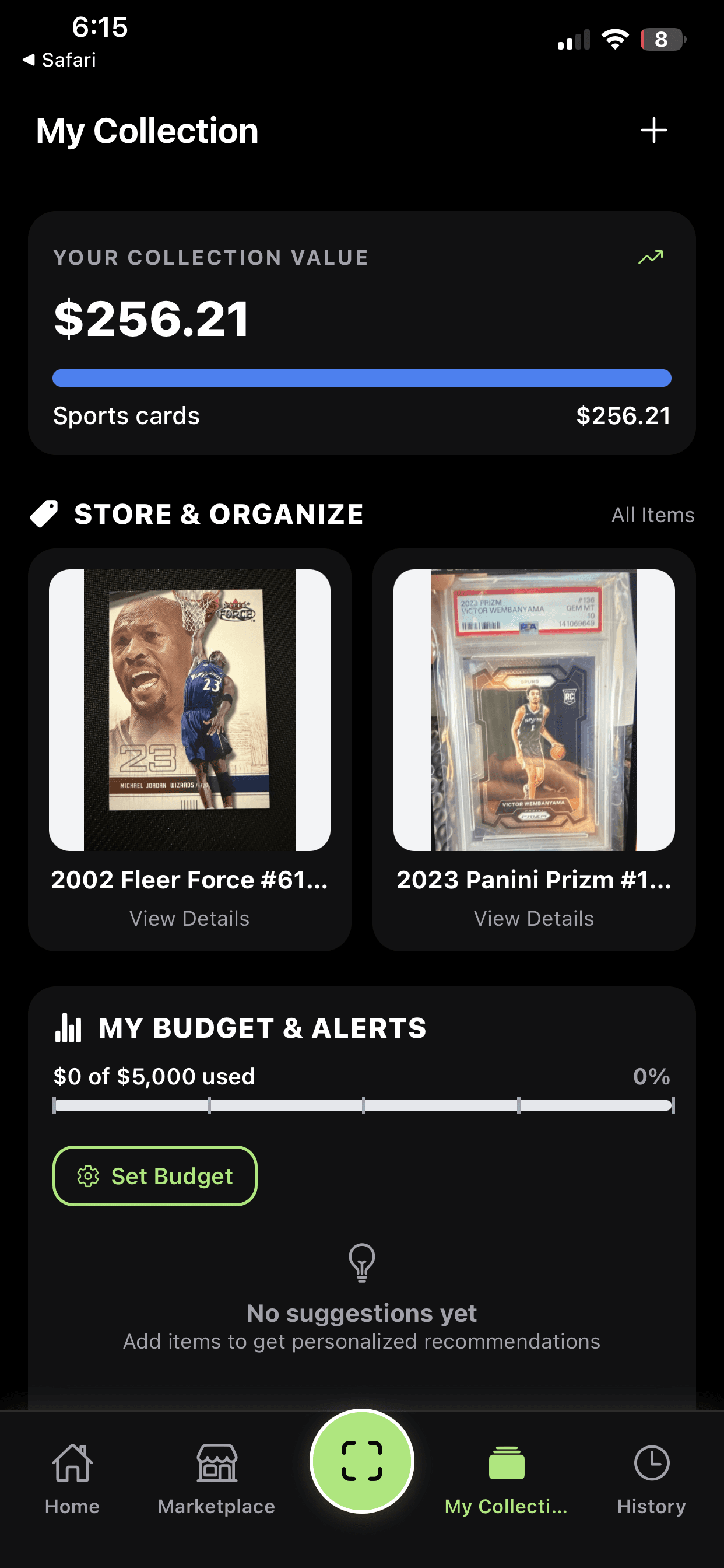Open the 2002 Fleer Force card
The image size is (724, 1568).
pos(189,748)
